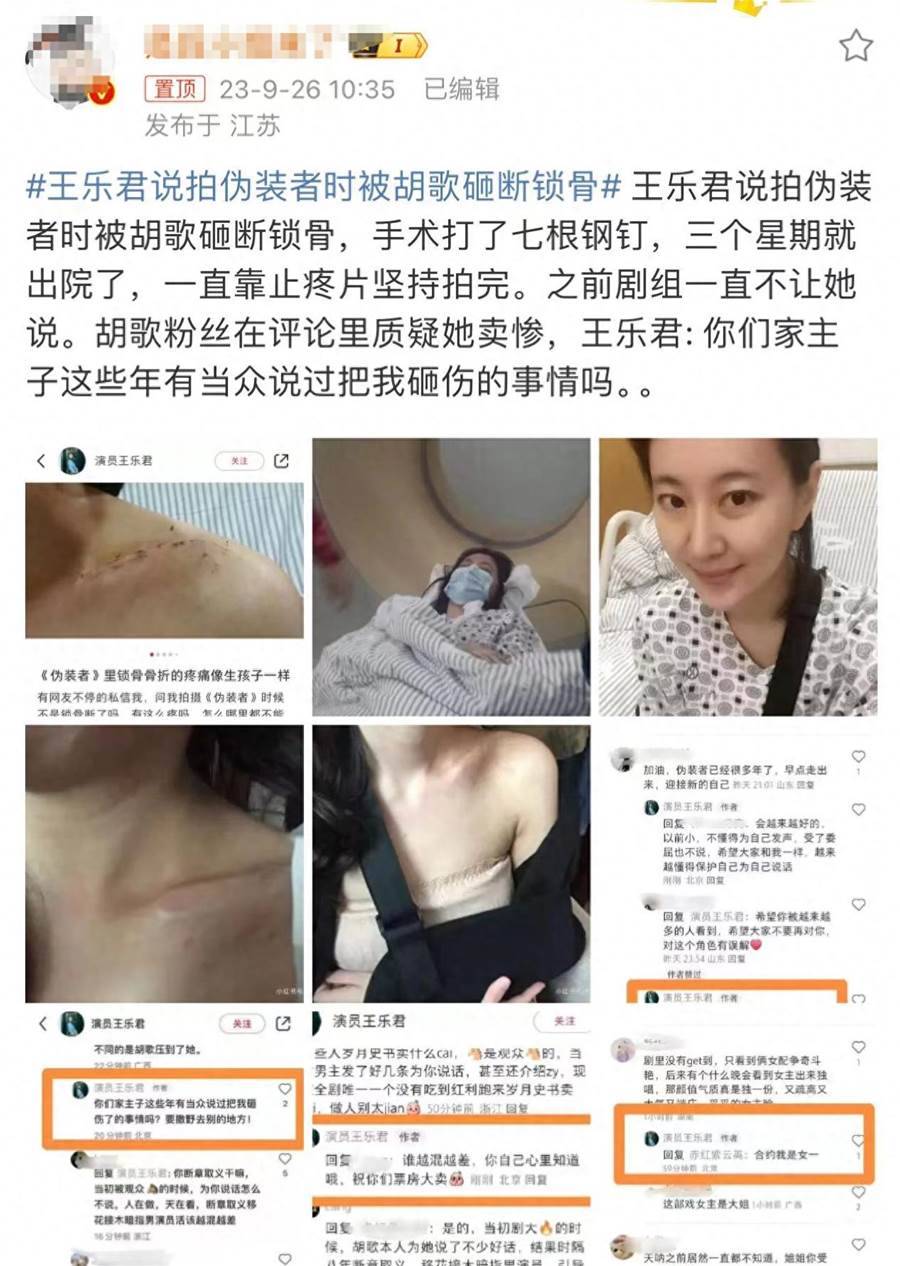
Task: Open the poster's profile avatar
Action: pyautogui.click(x=70, y=60)
